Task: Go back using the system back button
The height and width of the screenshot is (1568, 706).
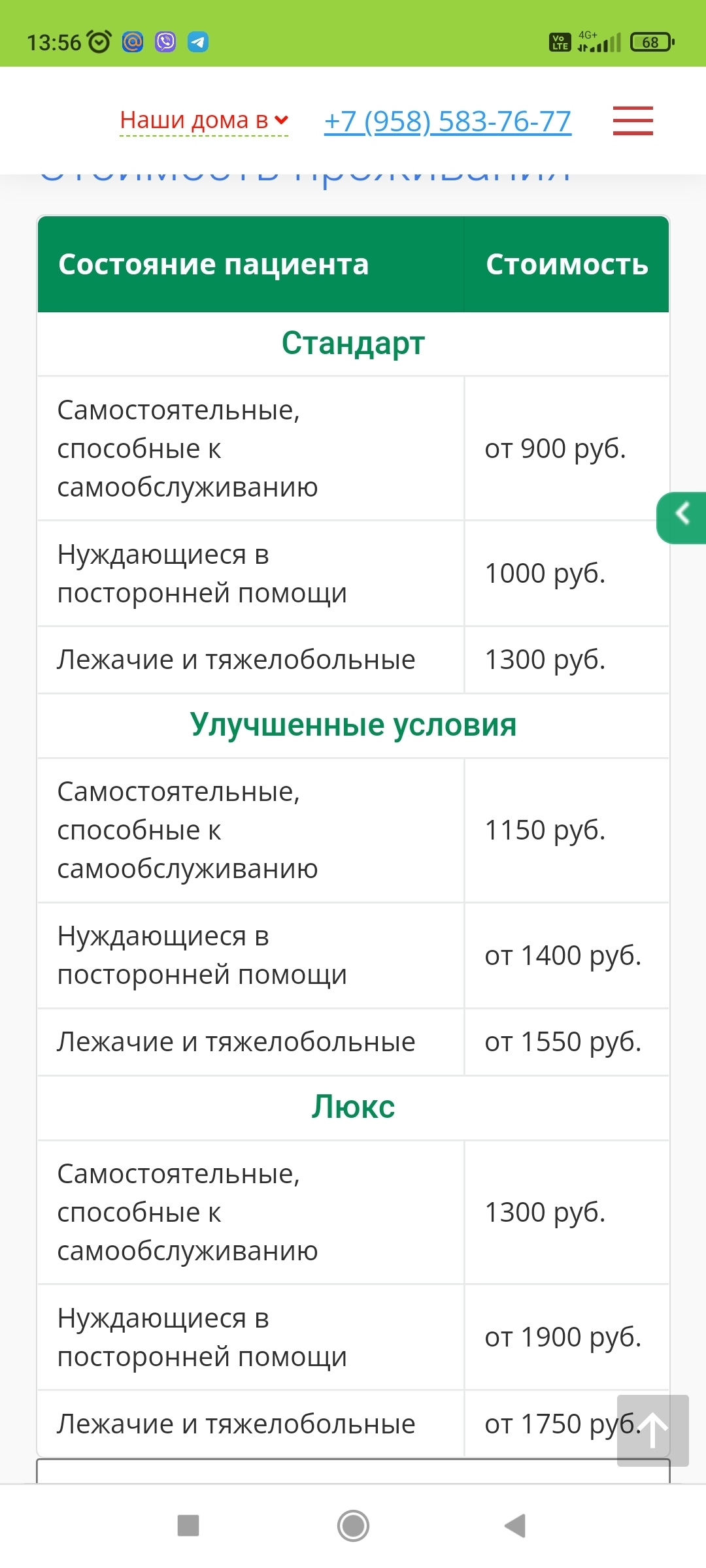Action: pos(516,1526)
